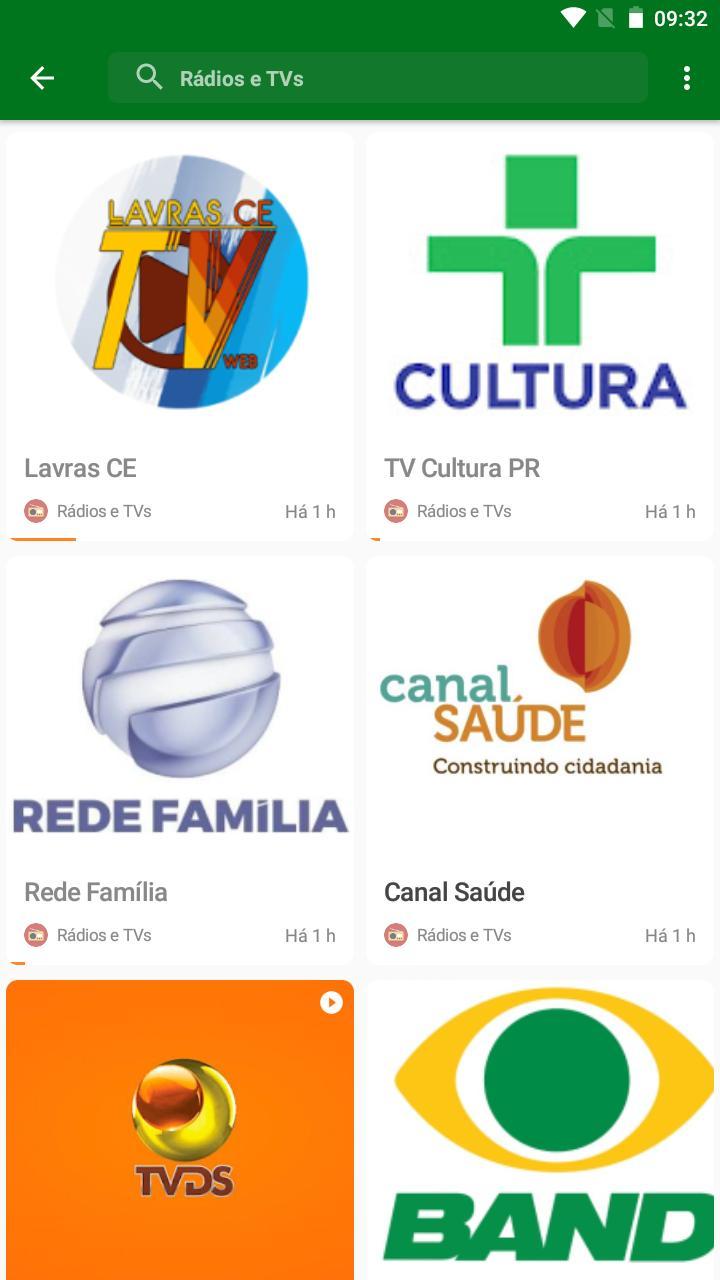The height and width of the screenshot is (1280, 720).
Task: Tap the Rádios e TVs category icon under Lavras CE
Action: [36, 510]
